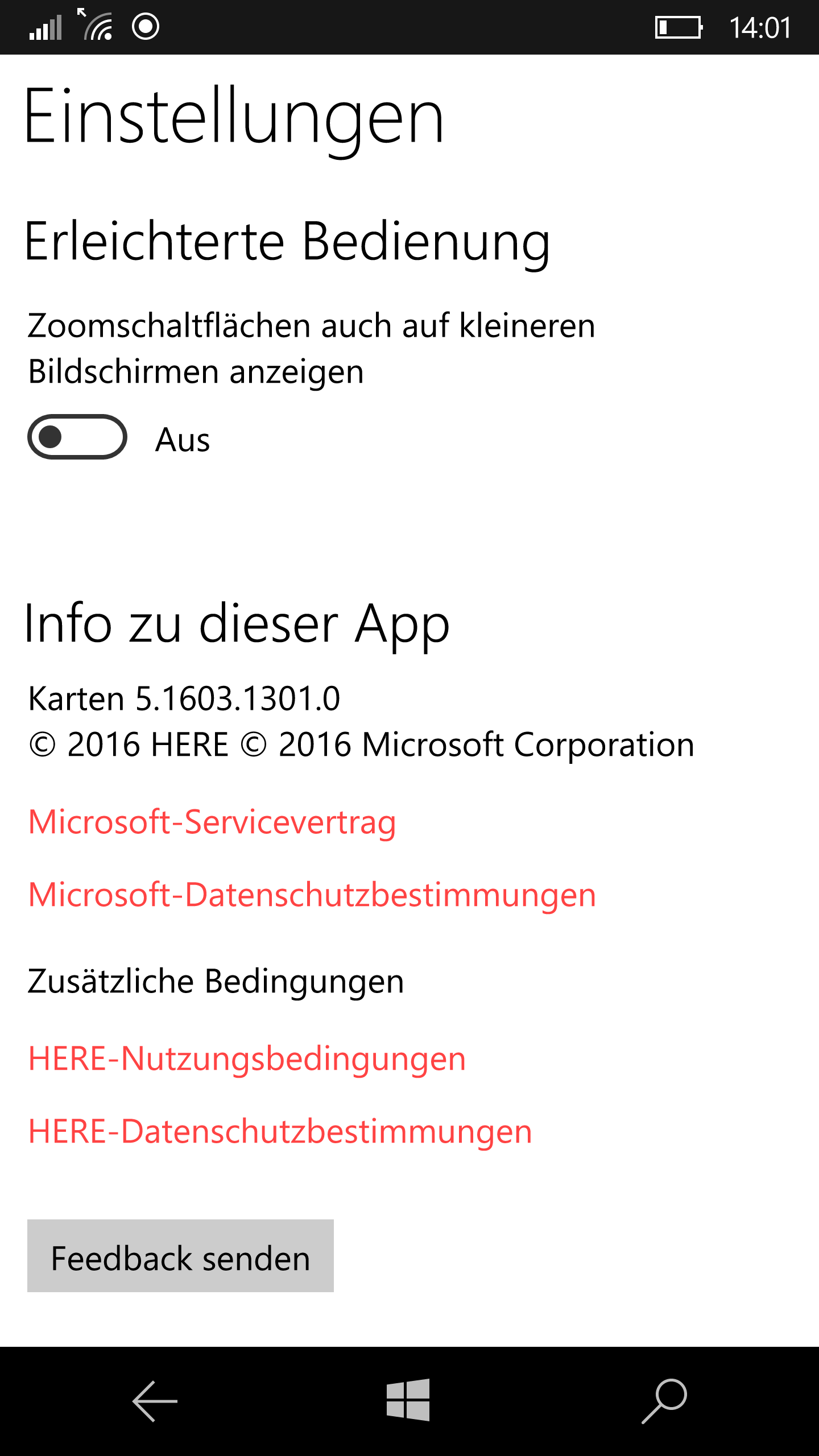Image resolution: width=819 pixels, height=1456 pixels.
Task: Enable the zoom buttons toggle
Action: (77, 437)
